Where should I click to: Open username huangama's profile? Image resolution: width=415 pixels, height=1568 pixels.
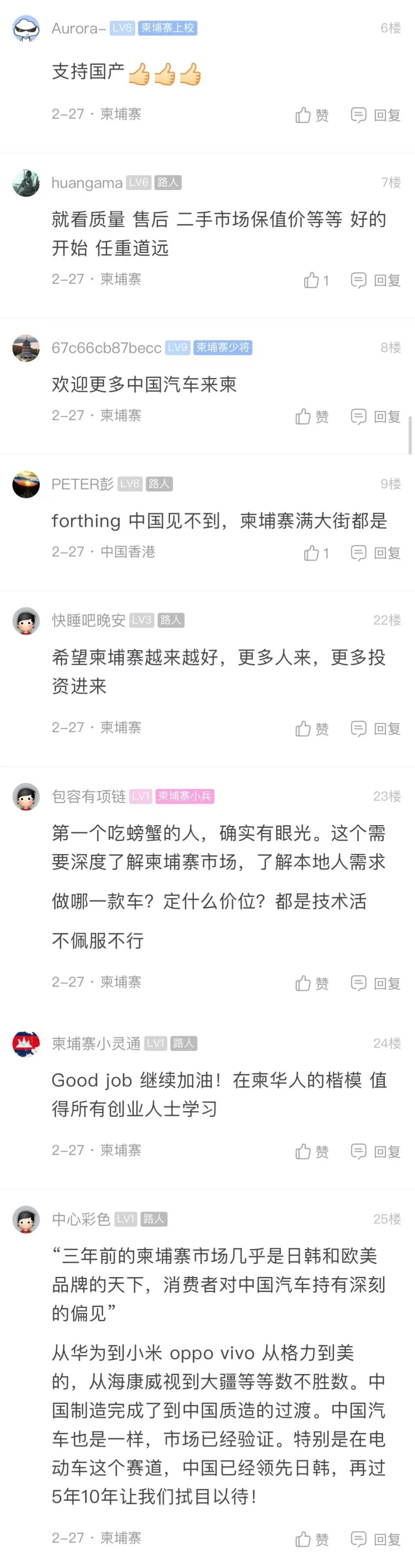(87, 183)
